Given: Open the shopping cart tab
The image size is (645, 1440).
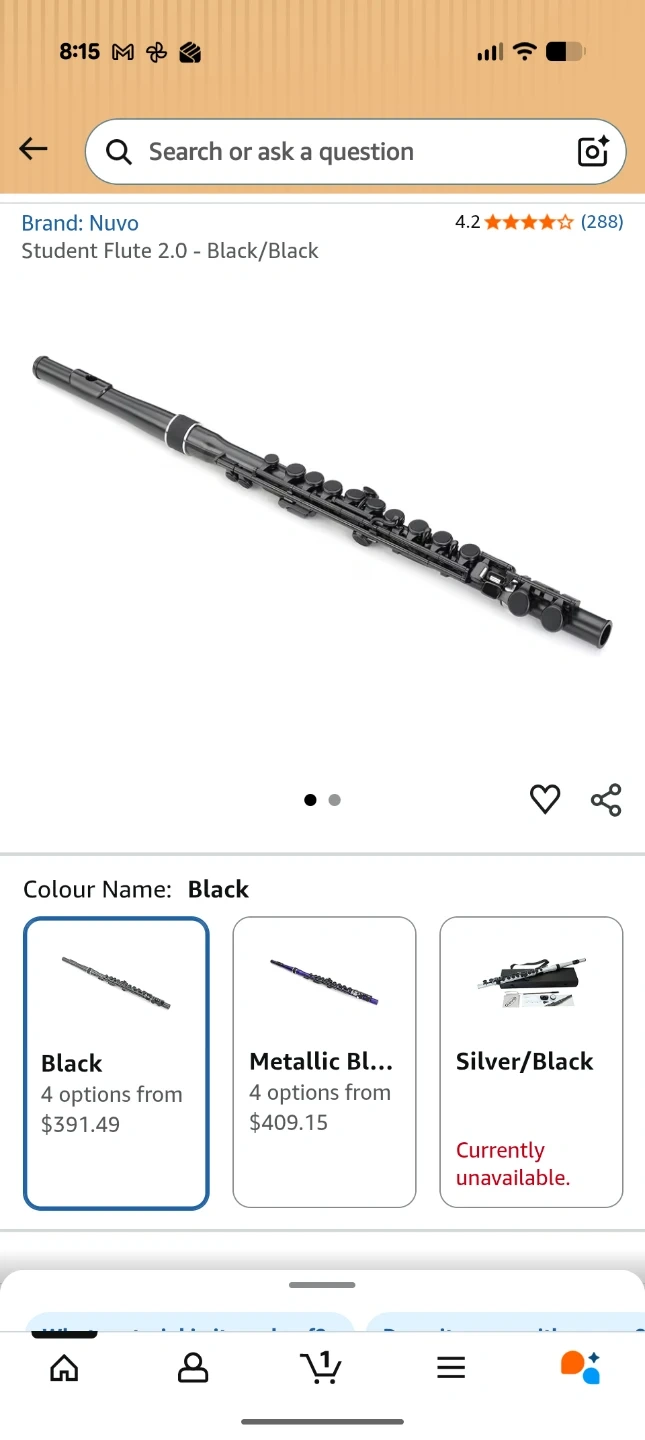Looking at the screenshot, I should [321, 1367].
